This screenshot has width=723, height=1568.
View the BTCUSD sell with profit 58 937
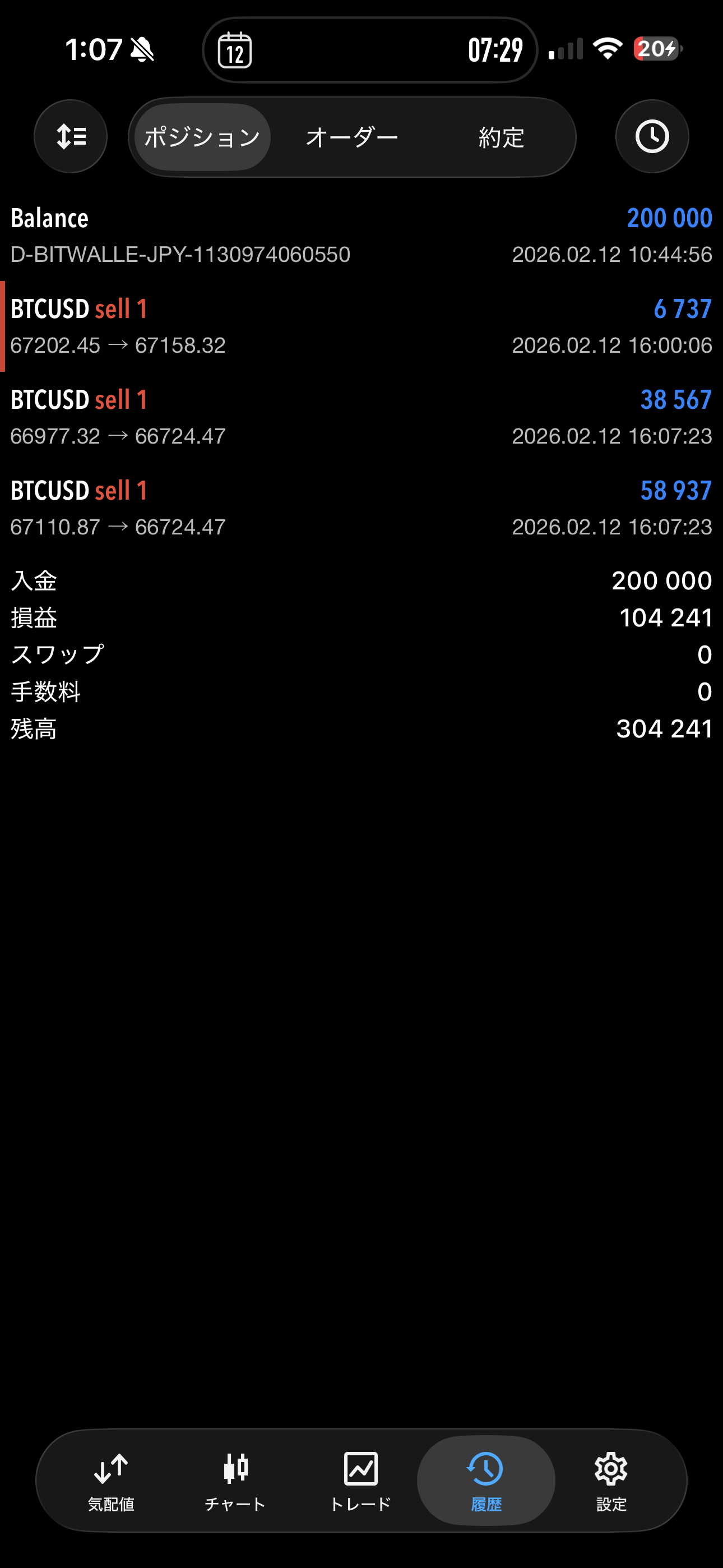pyautogui.click(x=361, y=508)
